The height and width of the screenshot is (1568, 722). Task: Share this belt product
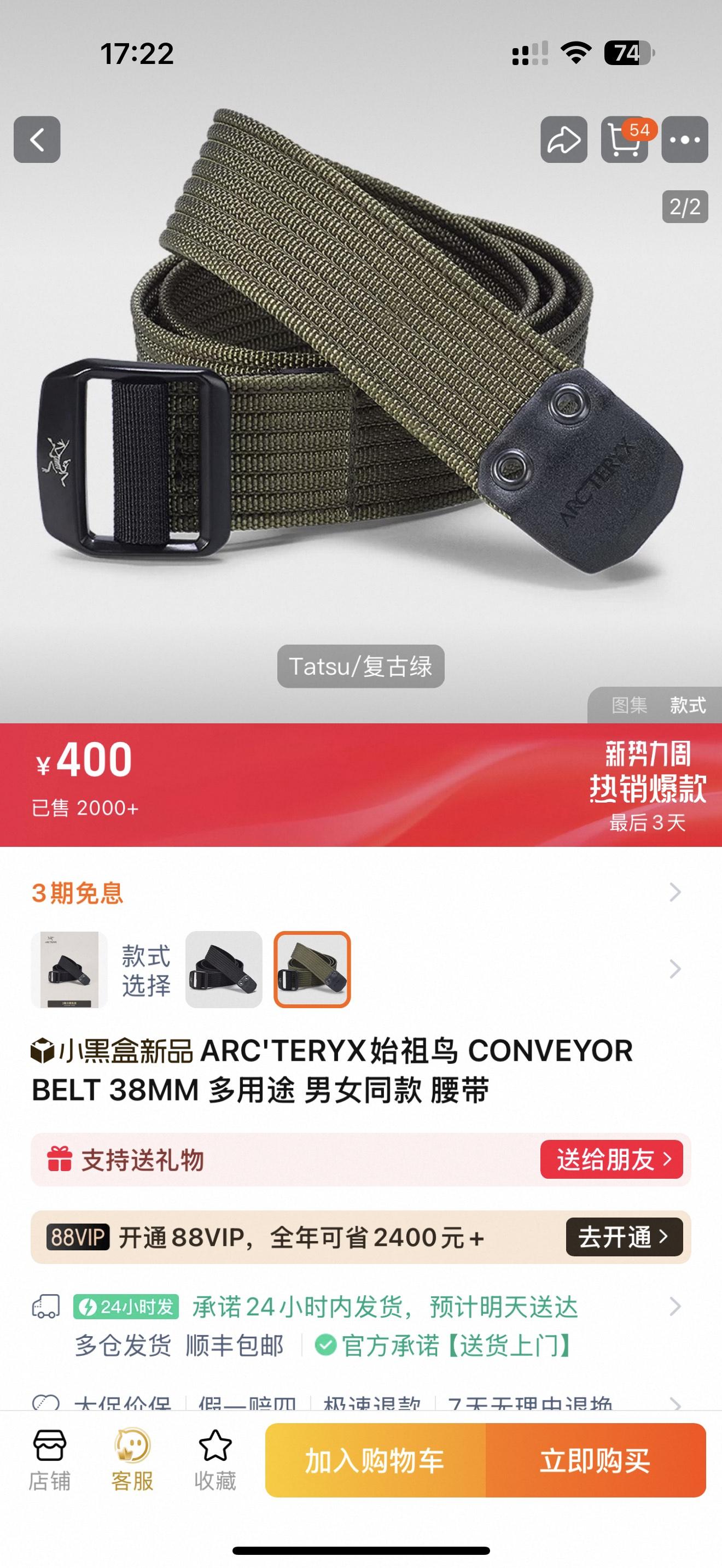(564, 139)
